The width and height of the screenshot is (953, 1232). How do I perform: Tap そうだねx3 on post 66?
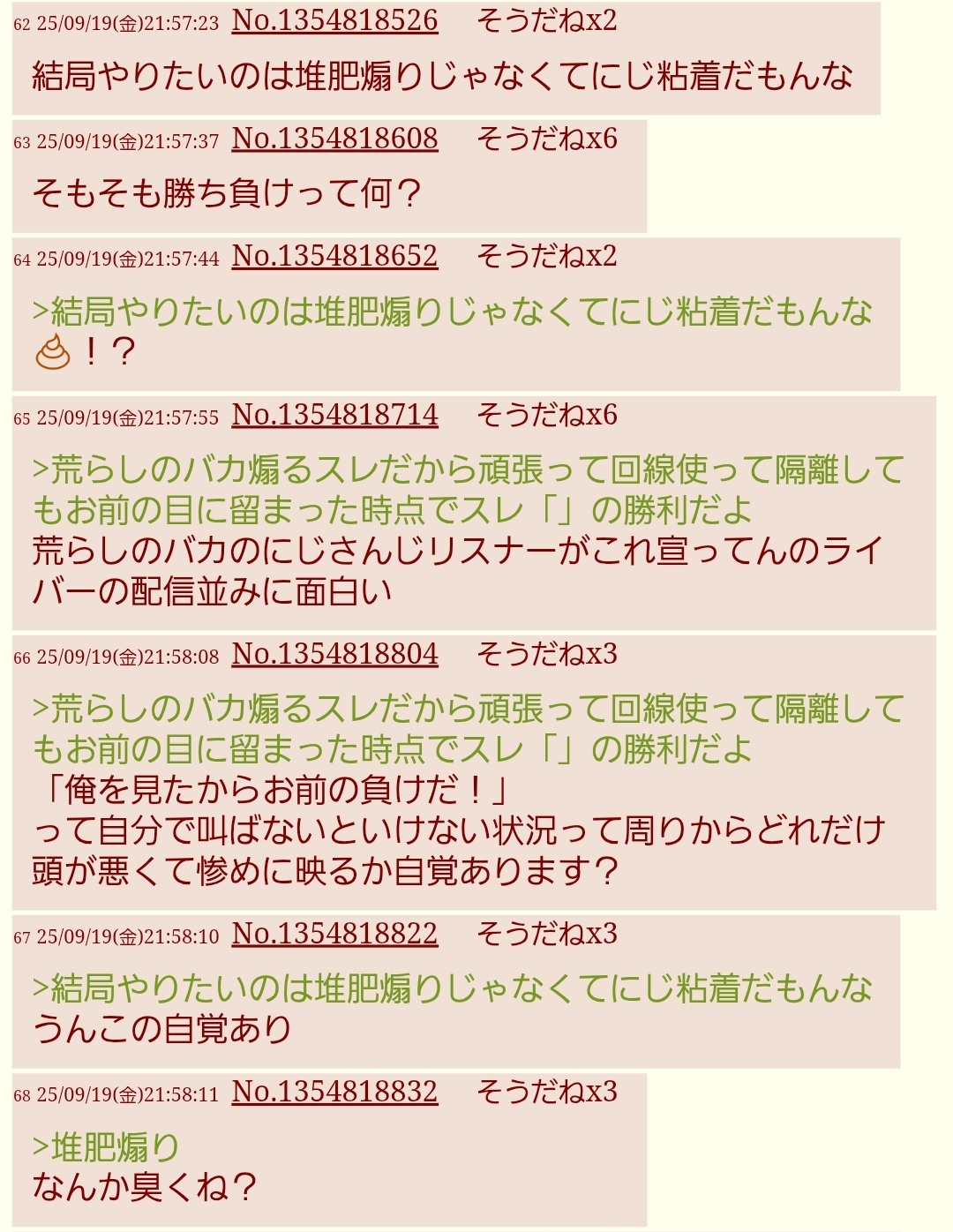[x=546, y=654]
